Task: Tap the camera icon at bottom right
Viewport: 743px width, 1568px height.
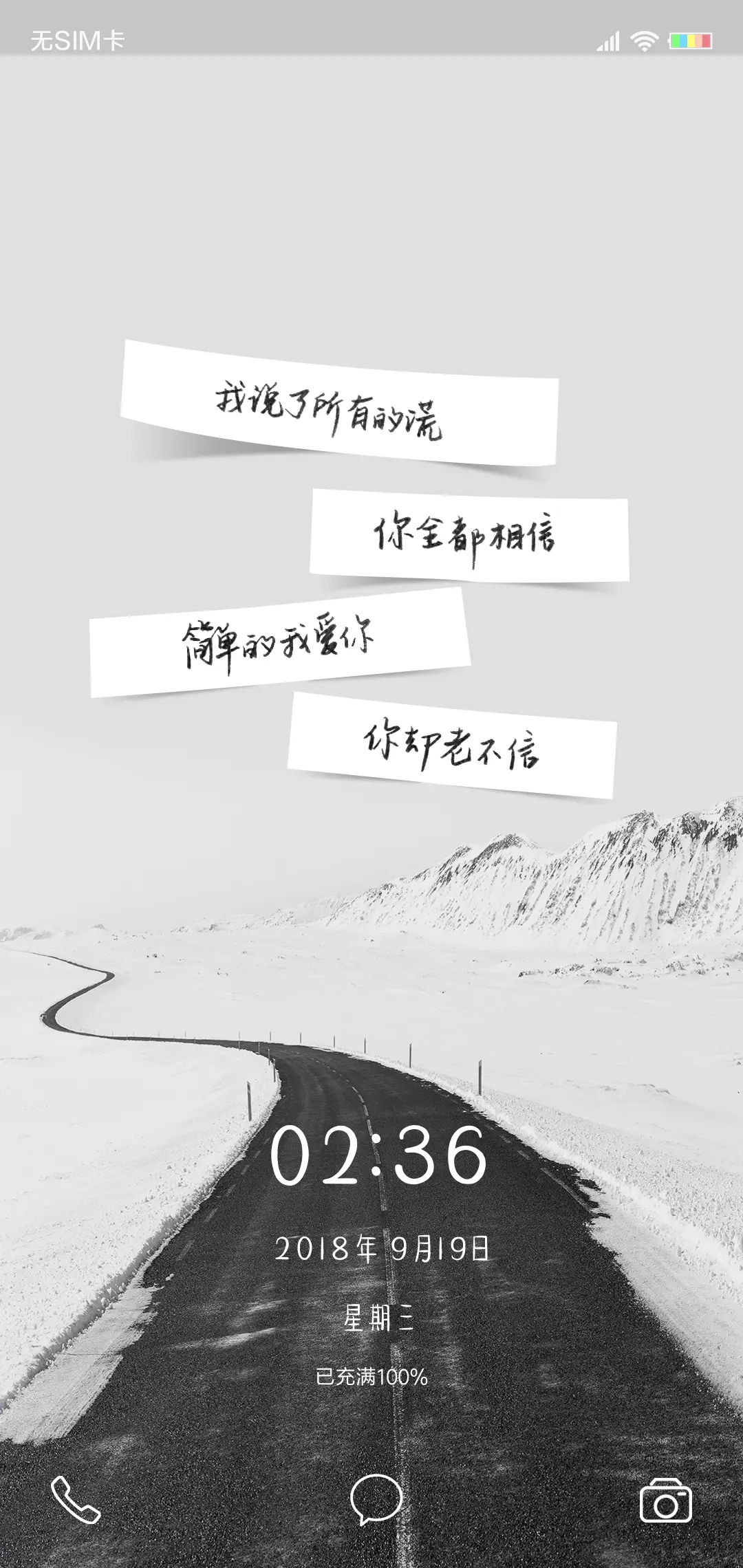Action: [666, 1503]
